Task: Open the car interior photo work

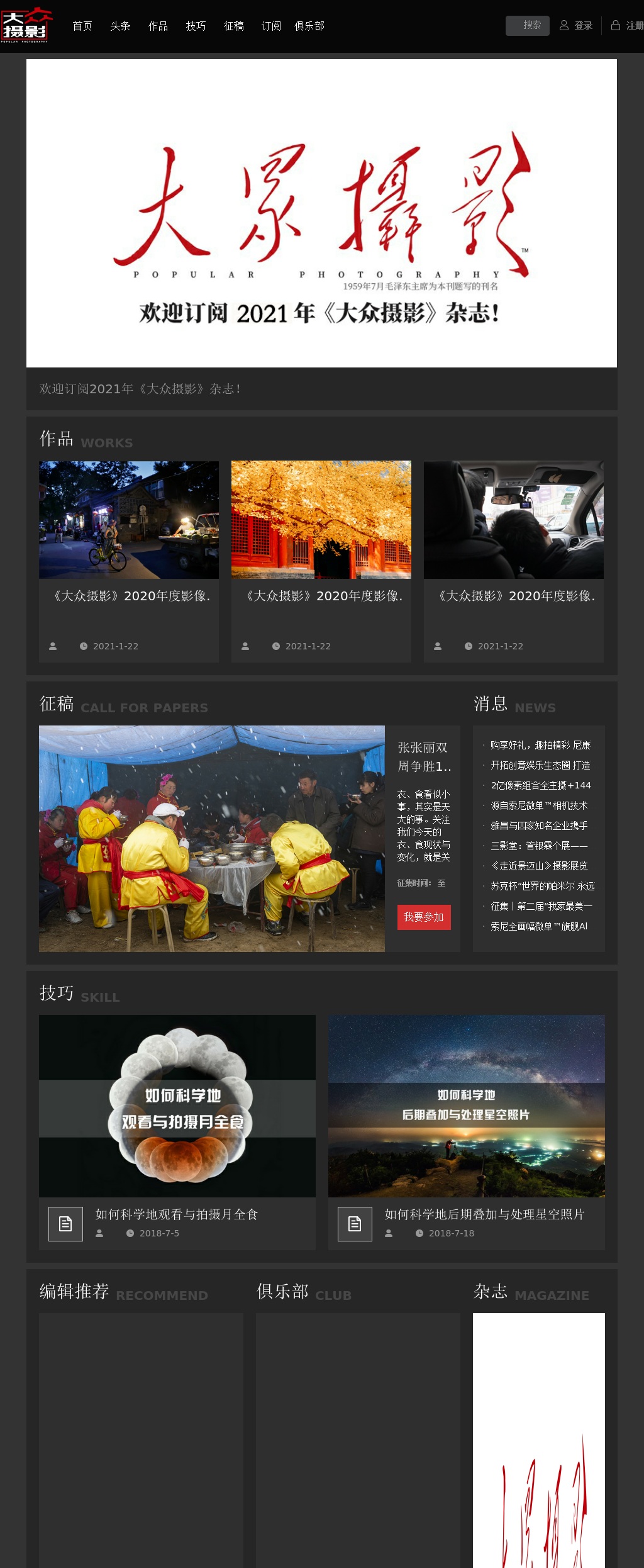Action: [x=513, y=520]
